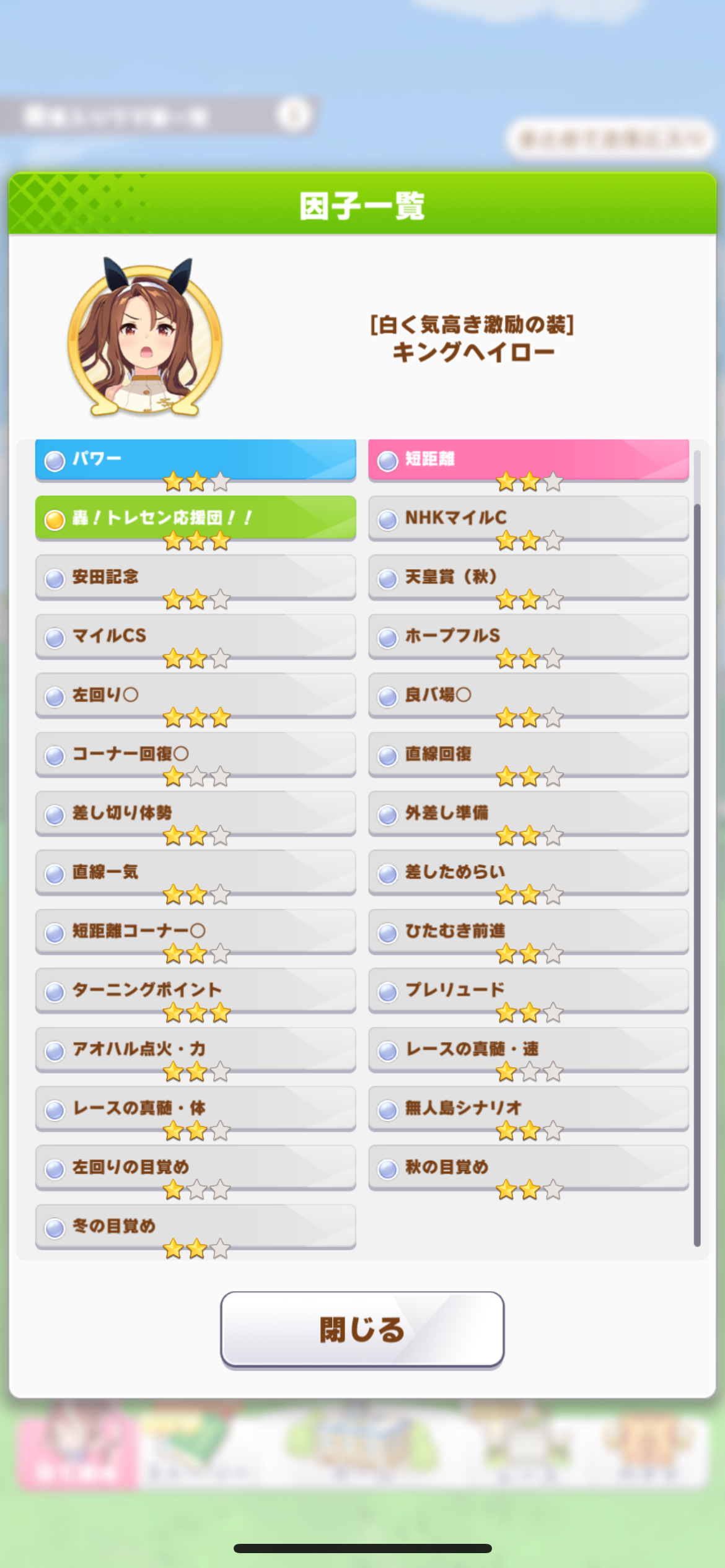Open the 良バ場○ skill factor
The width and height of the screenshot is (725, 1568).
[x=528, y=695]
